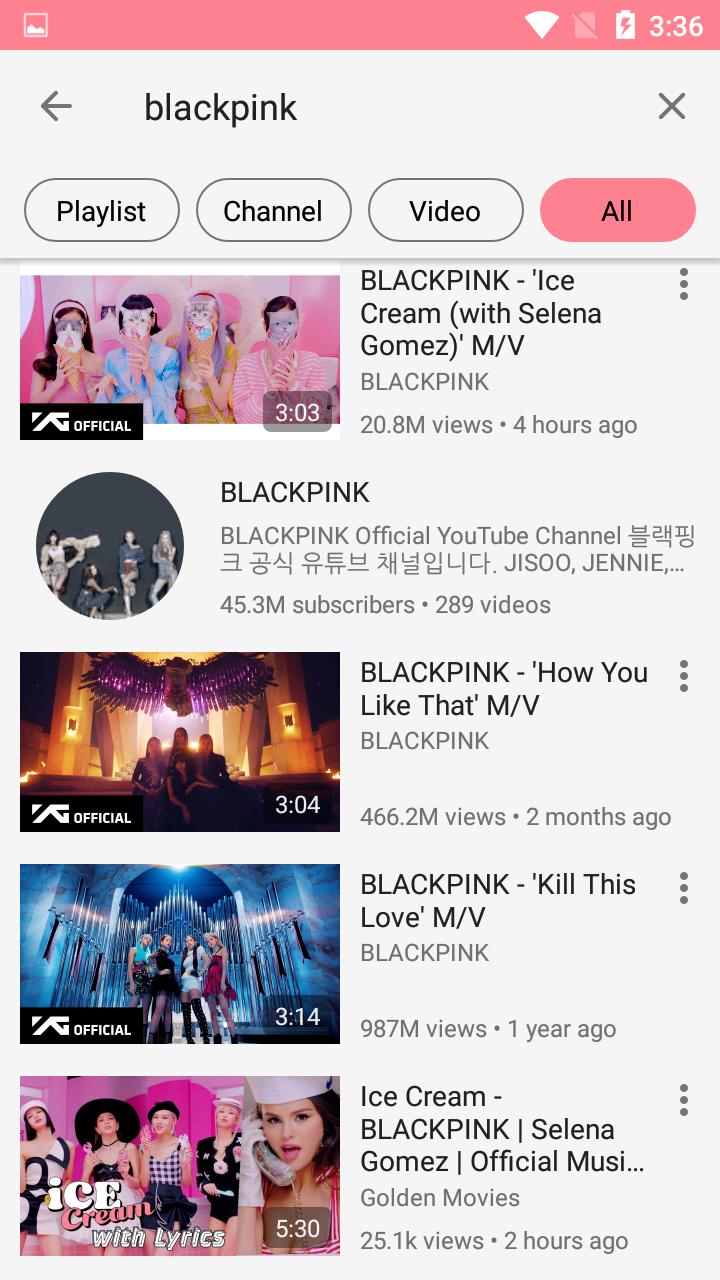Select the All filter chip

point(617,211)
